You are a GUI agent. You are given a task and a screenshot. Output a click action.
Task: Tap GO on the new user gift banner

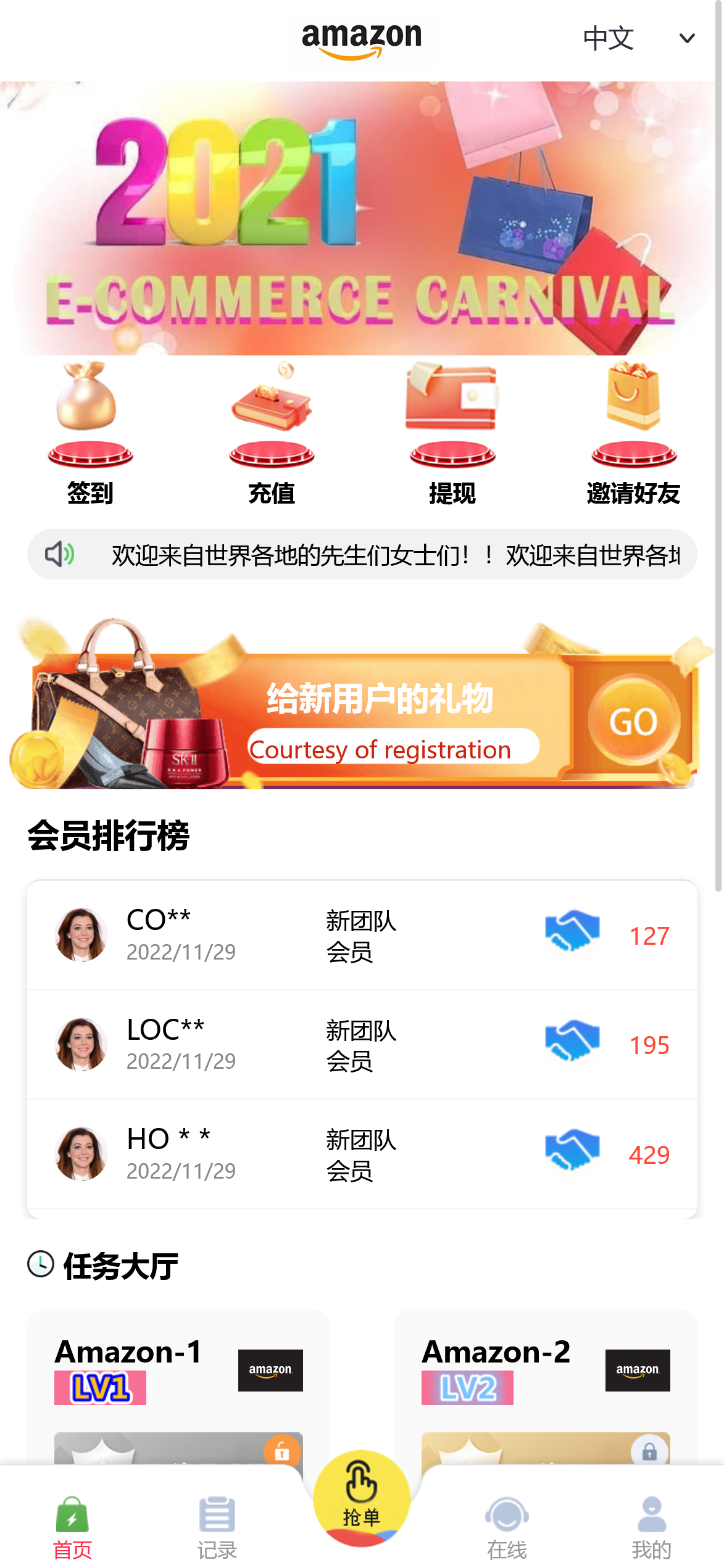633,721
